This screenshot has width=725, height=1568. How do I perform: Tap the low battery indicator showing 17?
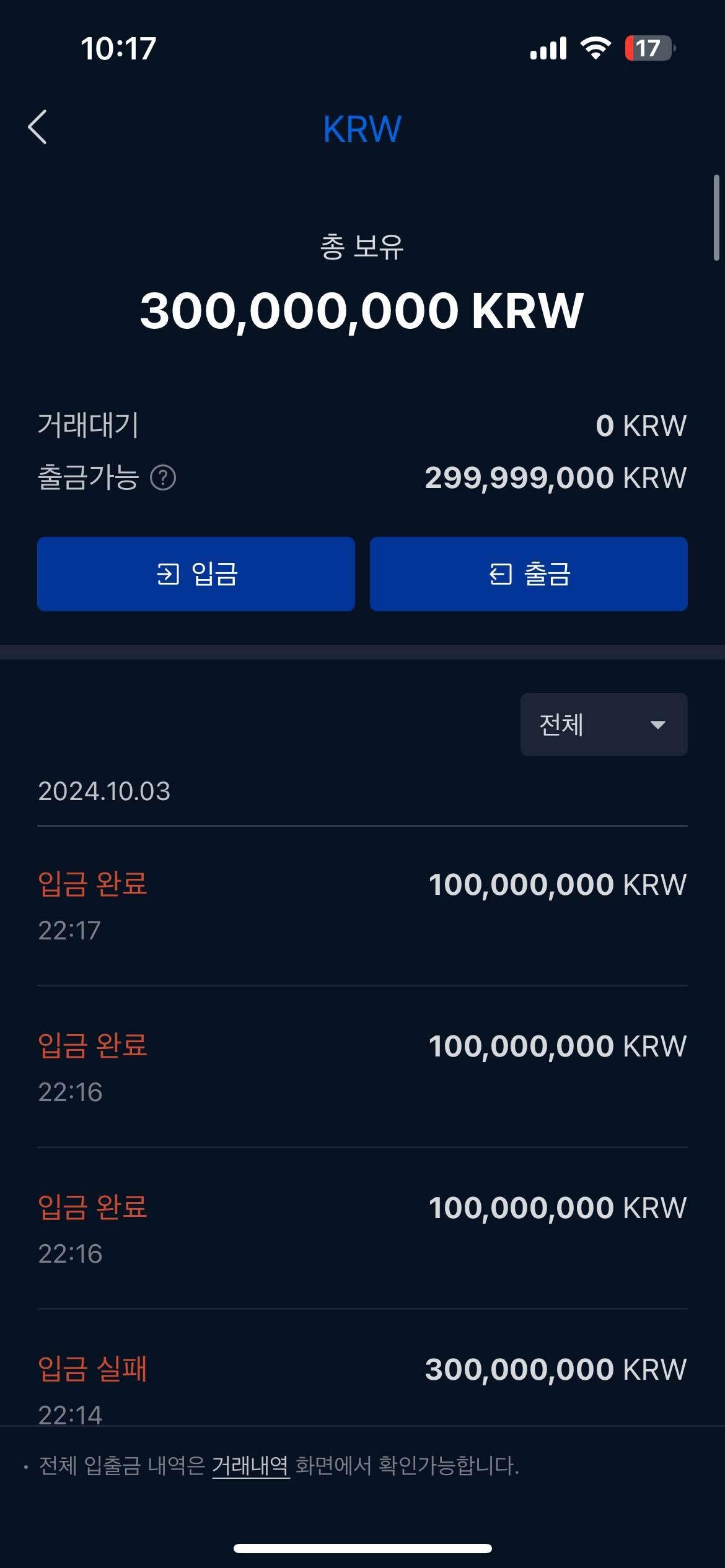(647, 50)
